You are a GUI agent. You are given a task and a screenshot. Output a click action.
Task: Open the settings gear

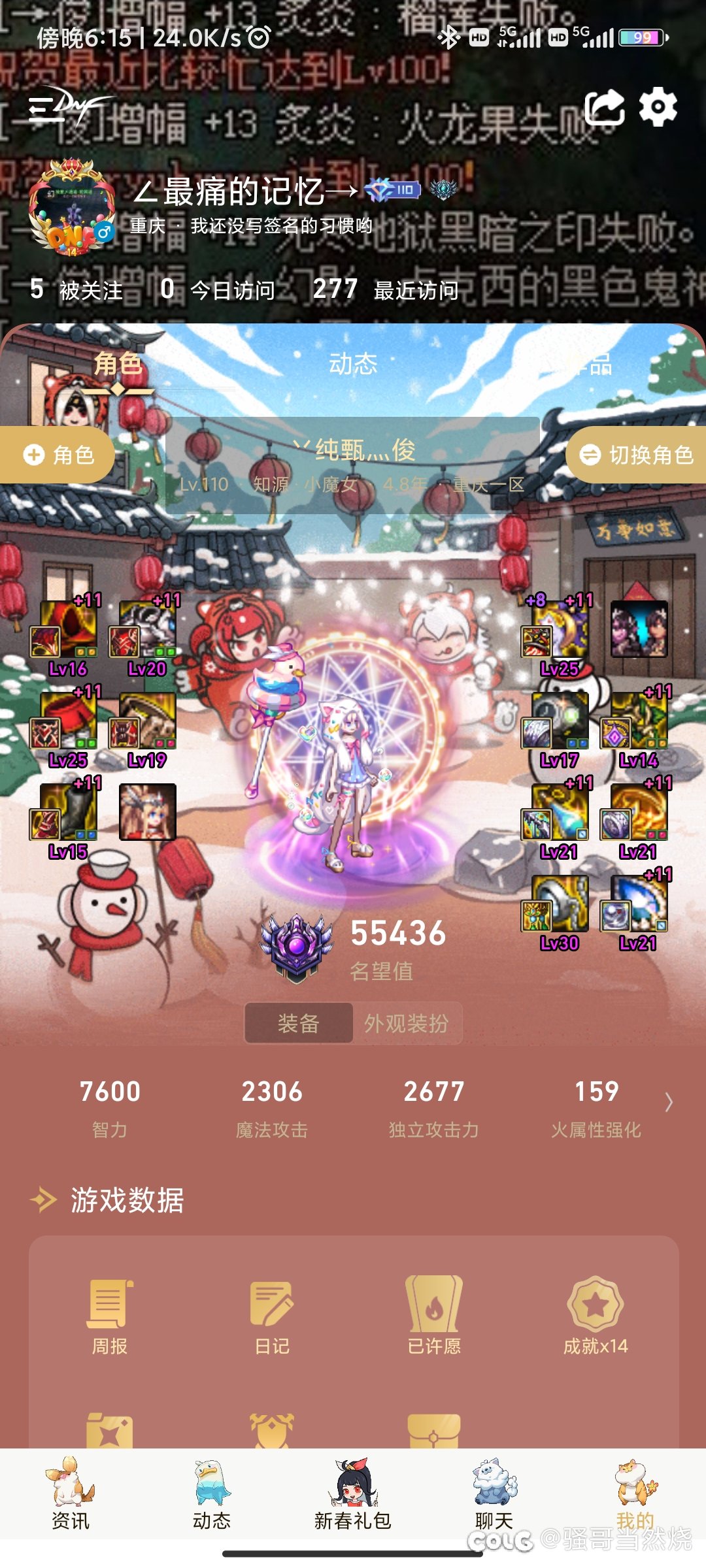click(x=658, y=107)
